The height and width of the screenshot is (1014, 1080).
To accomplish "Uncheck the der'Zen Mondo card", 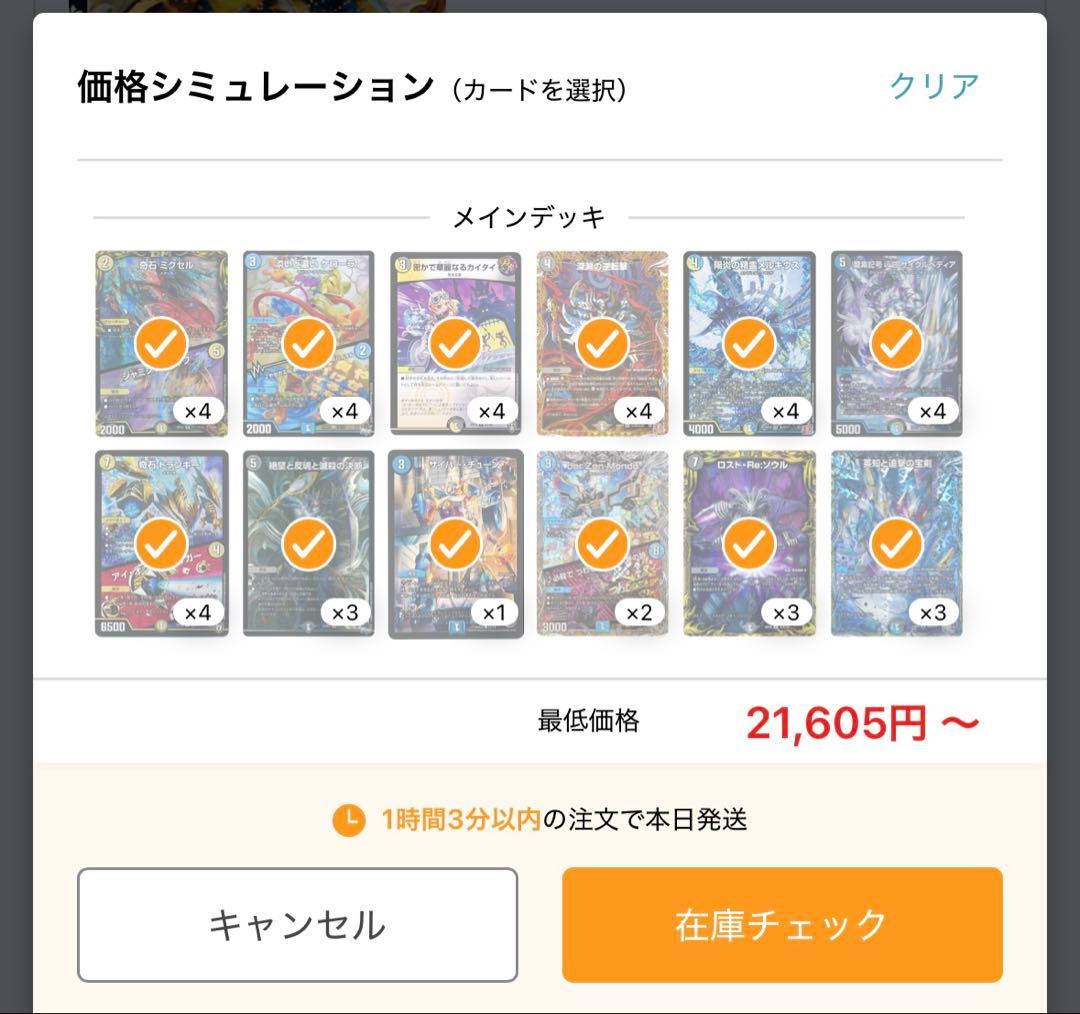I will (602, 544).
